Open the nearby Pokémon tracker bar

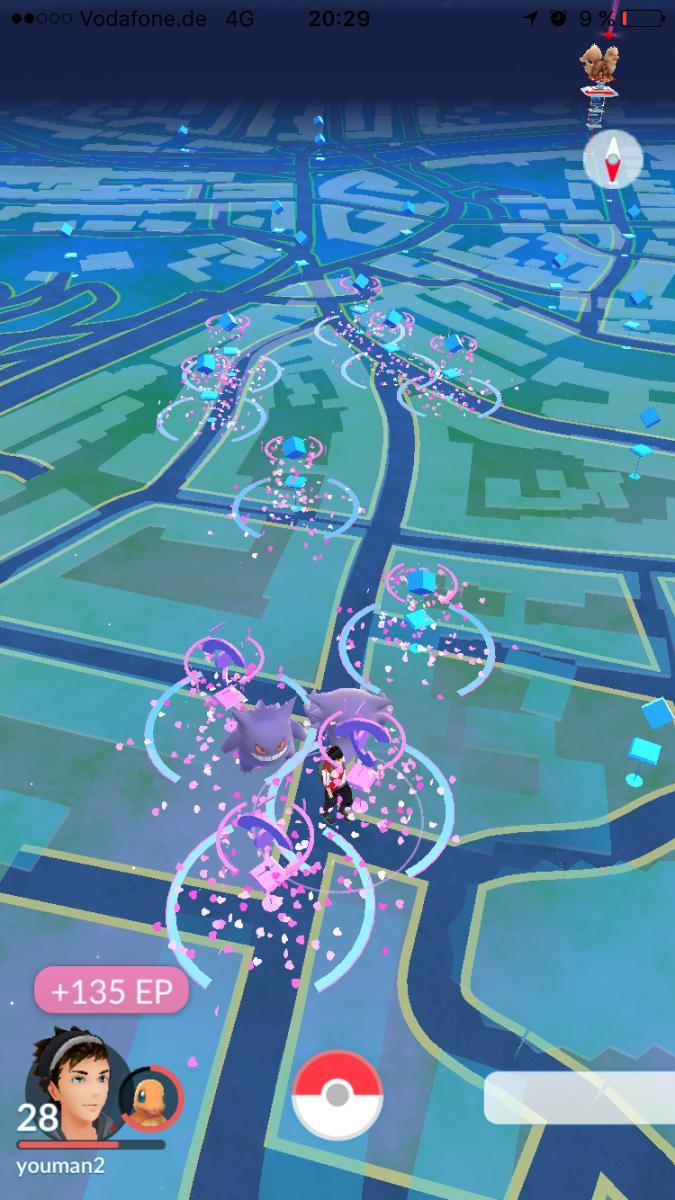(x=580, y=1098)
